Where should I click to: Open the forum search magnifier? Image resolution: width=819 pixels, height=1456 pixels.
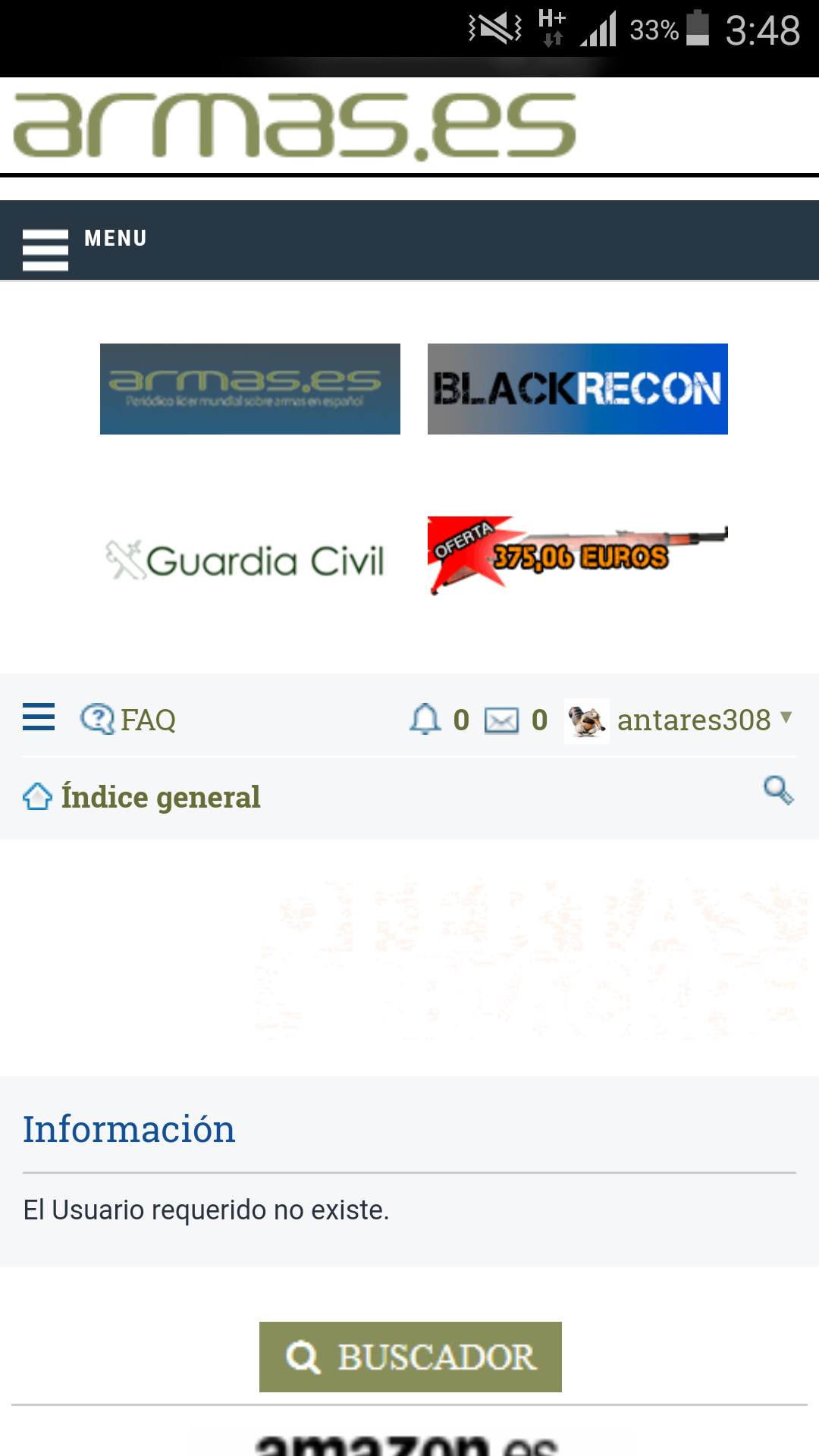tap(778, 790)
